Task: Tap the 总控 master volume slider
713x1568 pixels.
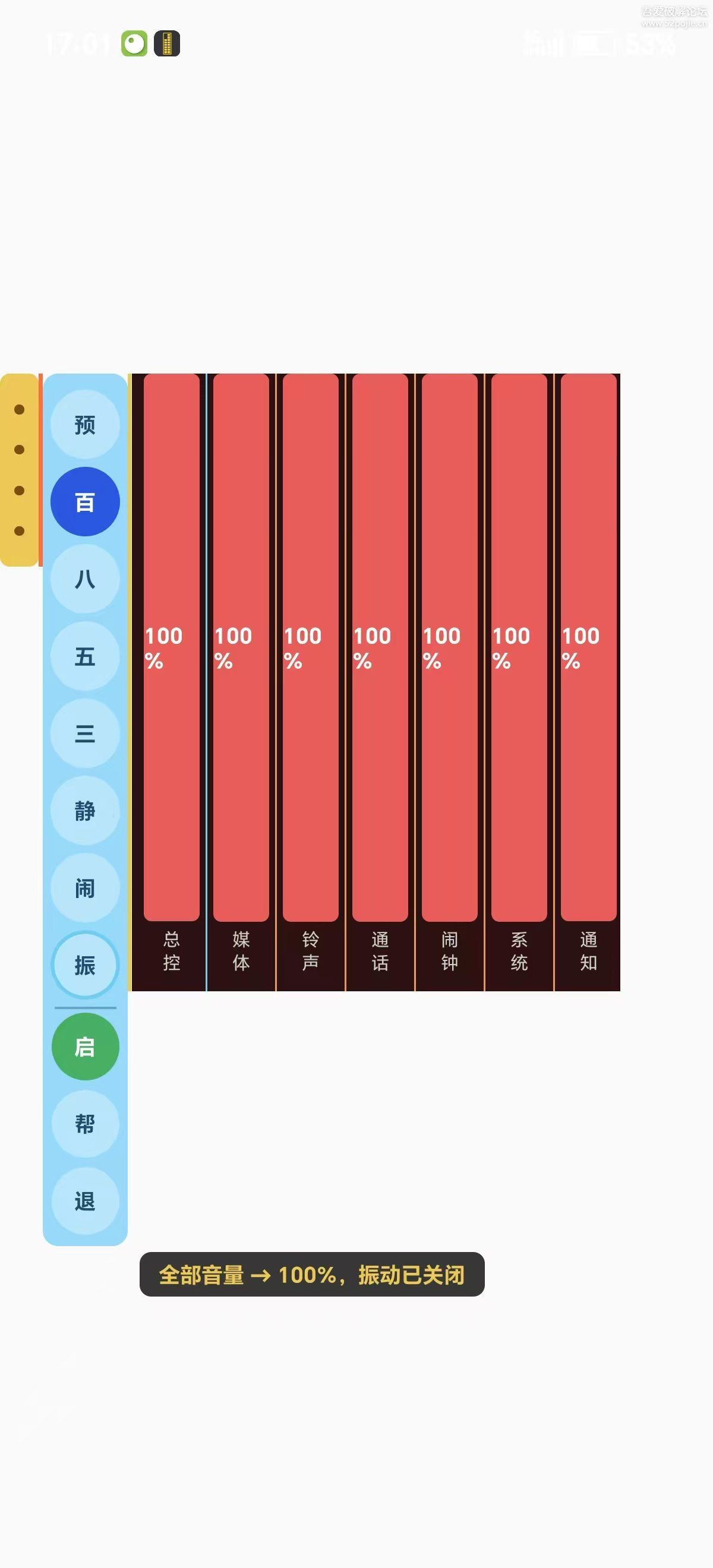Action: [172, 647]
